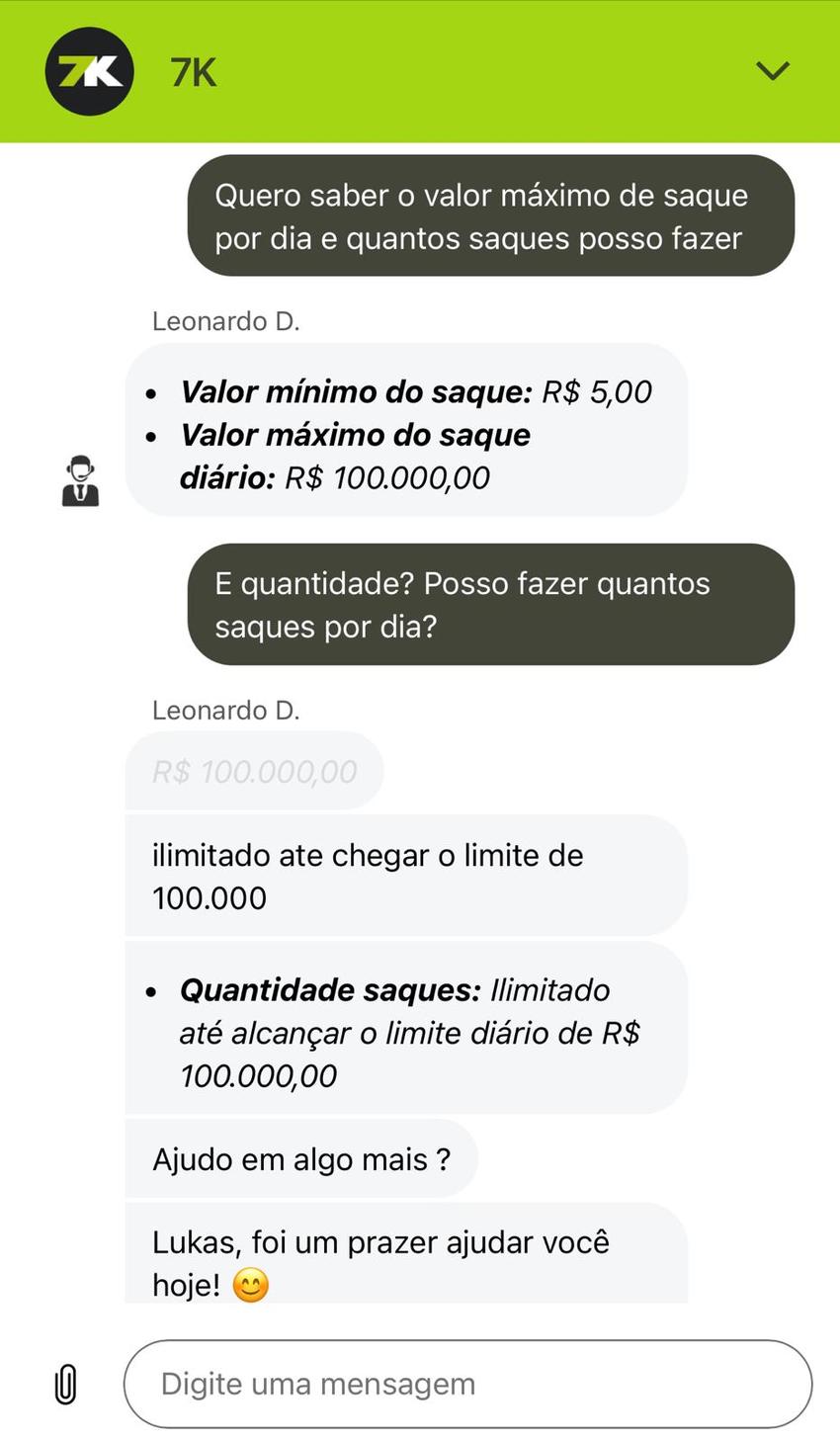Click the chevron to collapse the chat window
This screenshot has width=840, height=1440.
pos(772,70)
